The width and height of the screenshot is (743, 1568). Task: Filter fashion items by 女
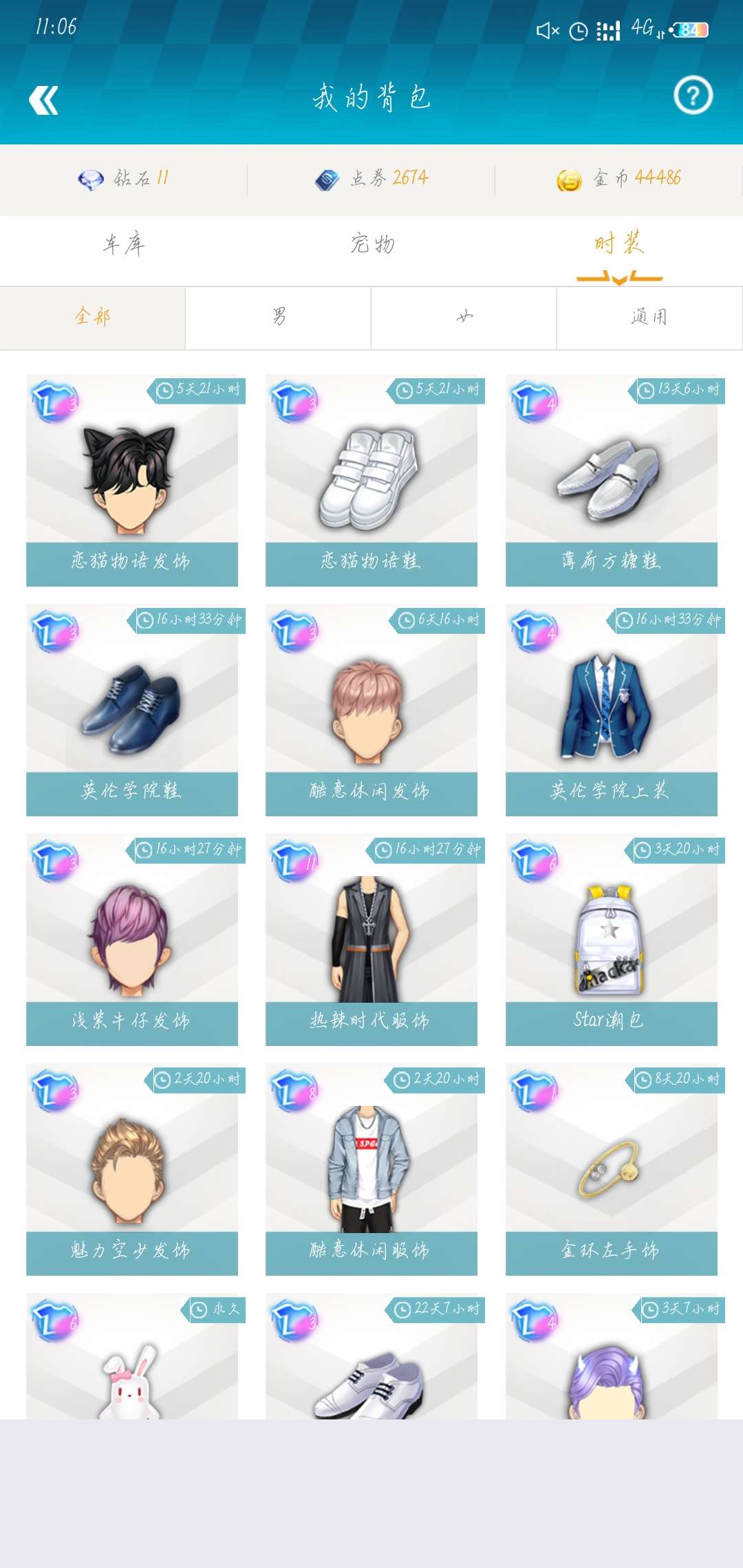[x=464, y=317]
